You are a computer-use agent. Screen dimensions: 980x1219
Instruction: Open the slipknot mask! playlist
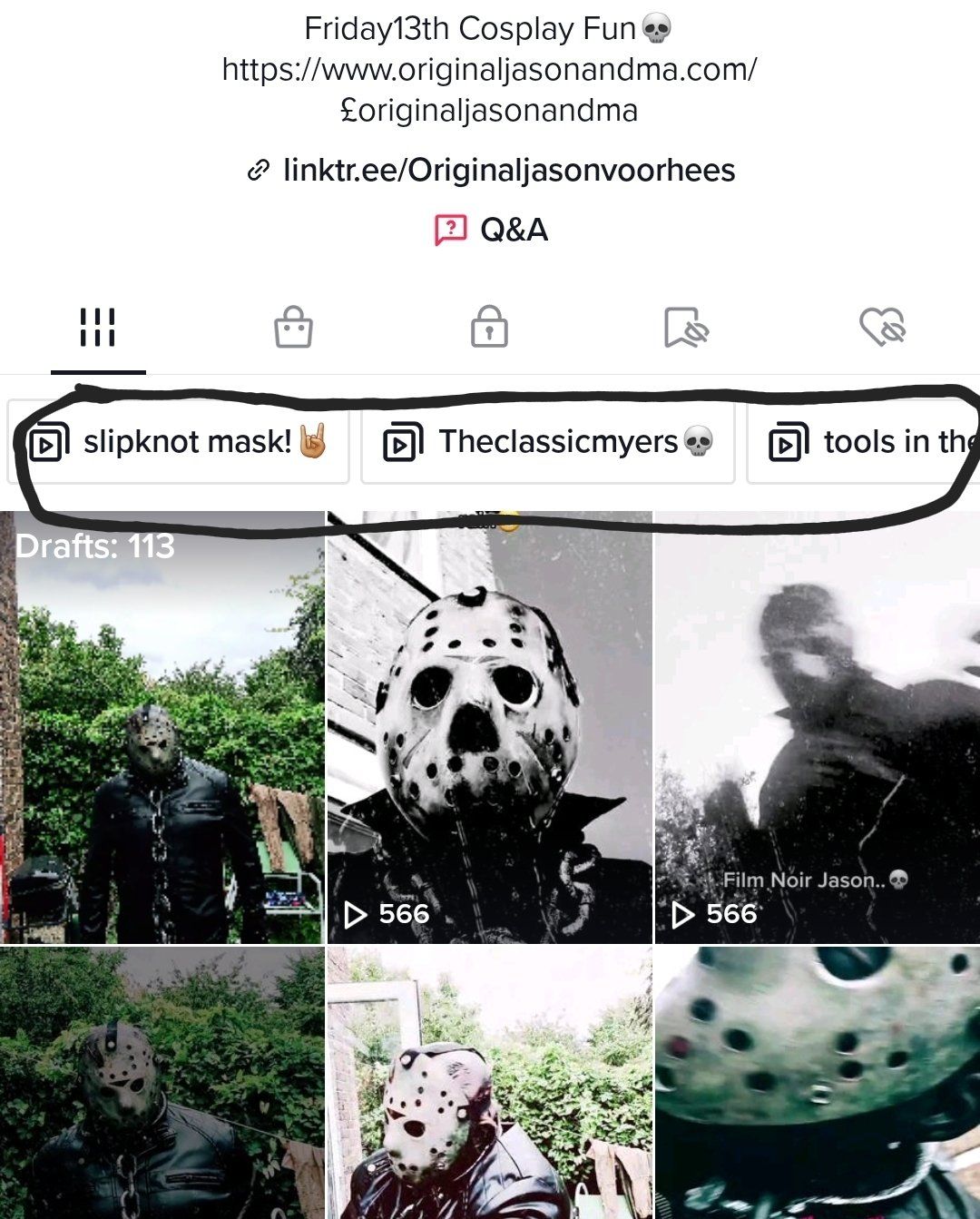(x=178, y=443)
